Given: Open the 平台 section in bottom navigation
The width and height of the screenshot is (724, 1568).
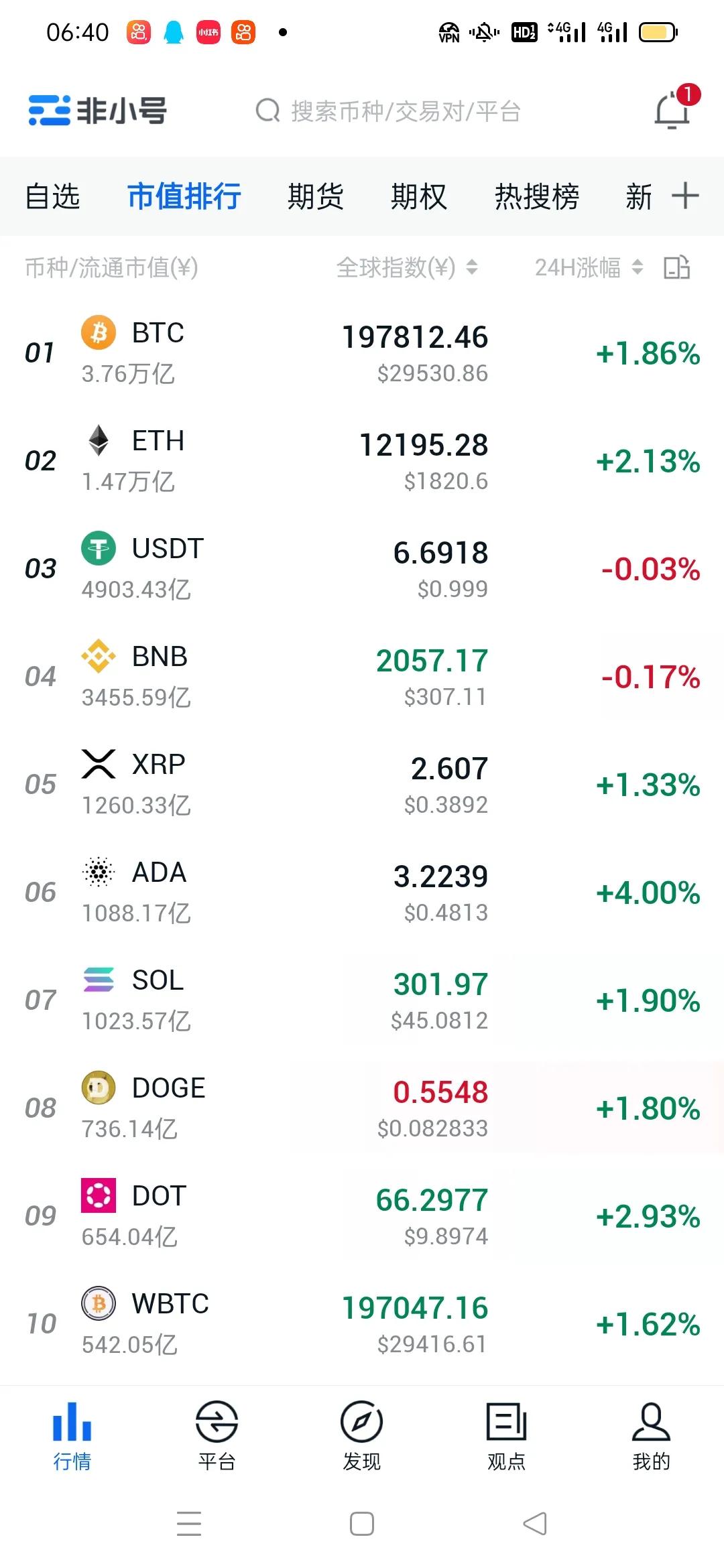Looking at the screenshot, I should click(217, 1434).
